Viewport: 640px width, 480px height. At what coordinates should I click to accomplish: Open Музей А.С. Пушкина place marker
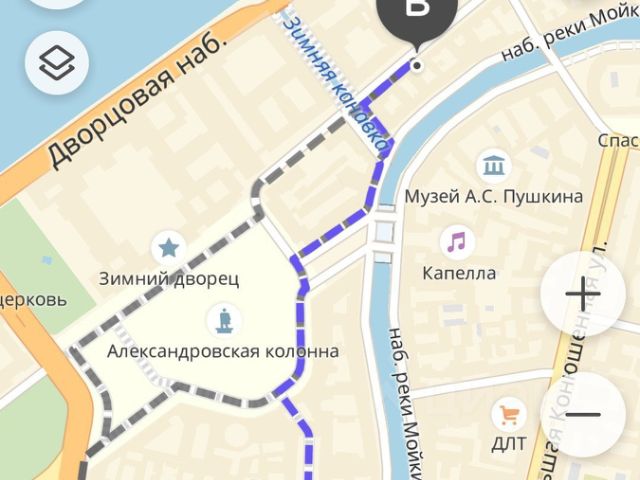coord(494,165)
